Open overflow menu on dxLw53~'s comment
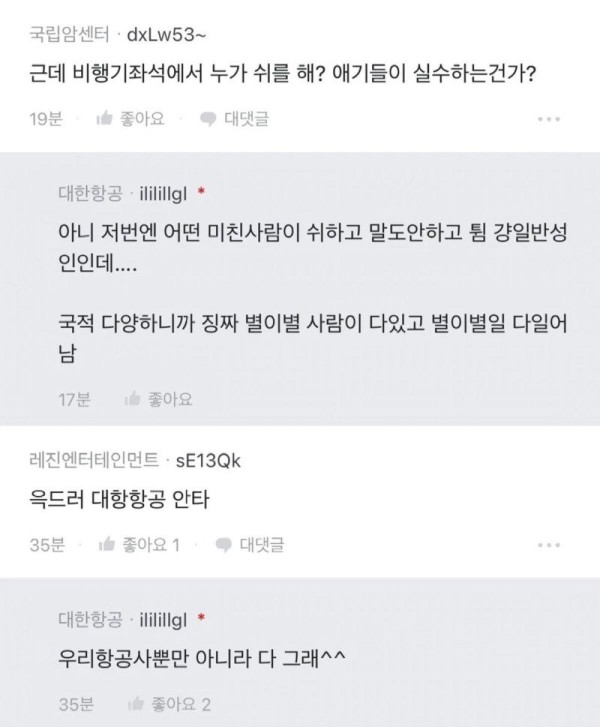600x727 pixels. click(x=549, y=119)
